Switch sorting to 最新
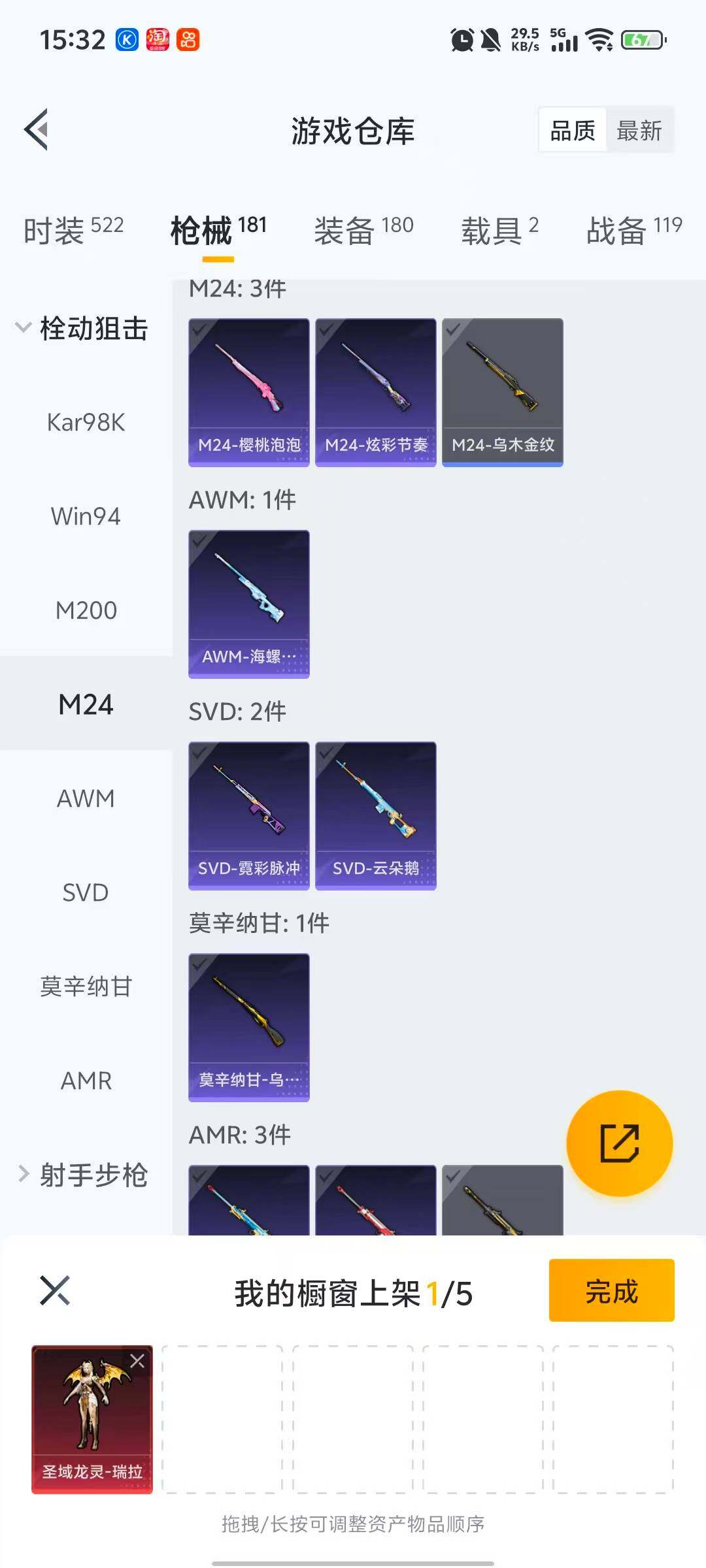706x1568 pixels. pos(639,130)
